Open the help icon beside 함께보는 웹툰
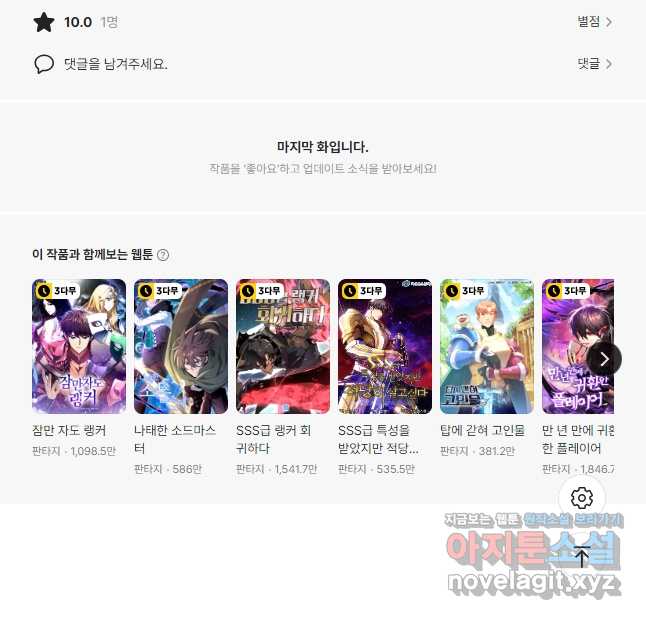The width and height of the screenshot is (646, 620). (x=163, y=255)
